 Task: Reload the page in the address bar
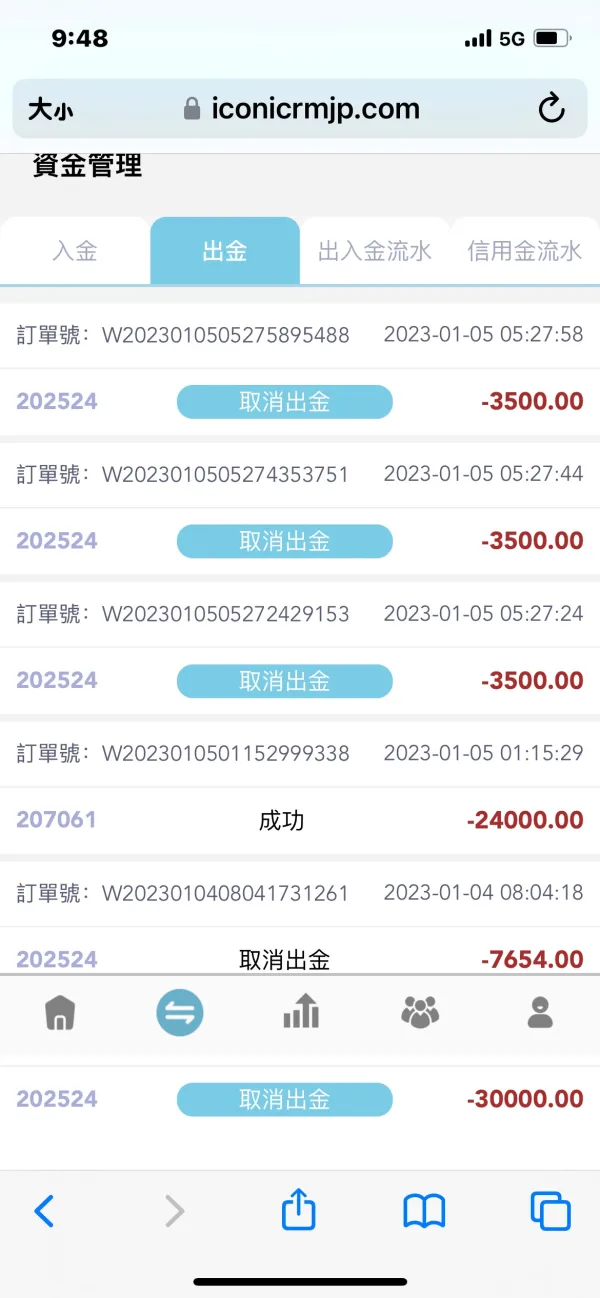pyautogui.click(x=552, y=109)
